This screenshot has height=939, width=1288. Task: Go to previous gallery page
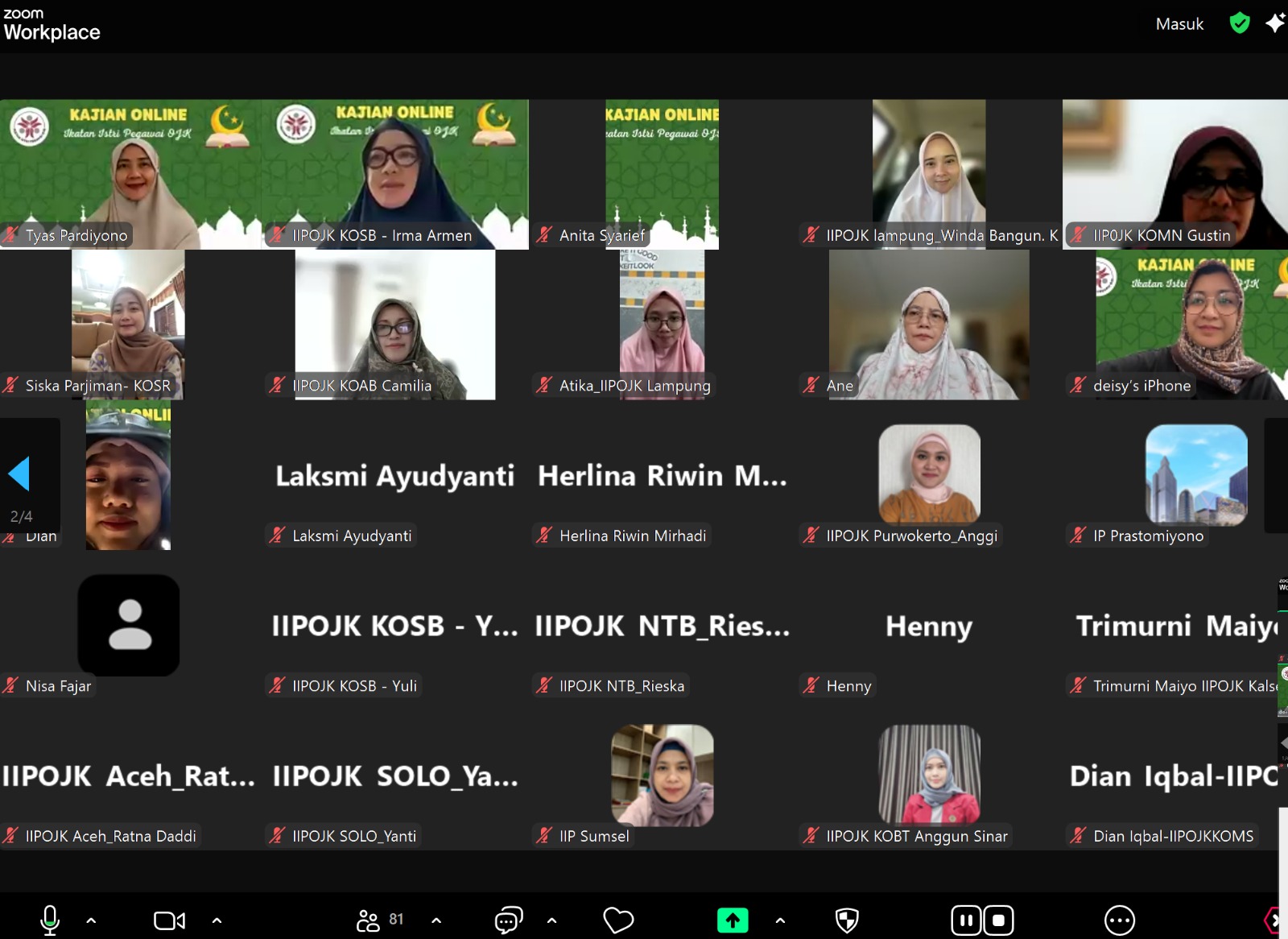click(19, 474)
